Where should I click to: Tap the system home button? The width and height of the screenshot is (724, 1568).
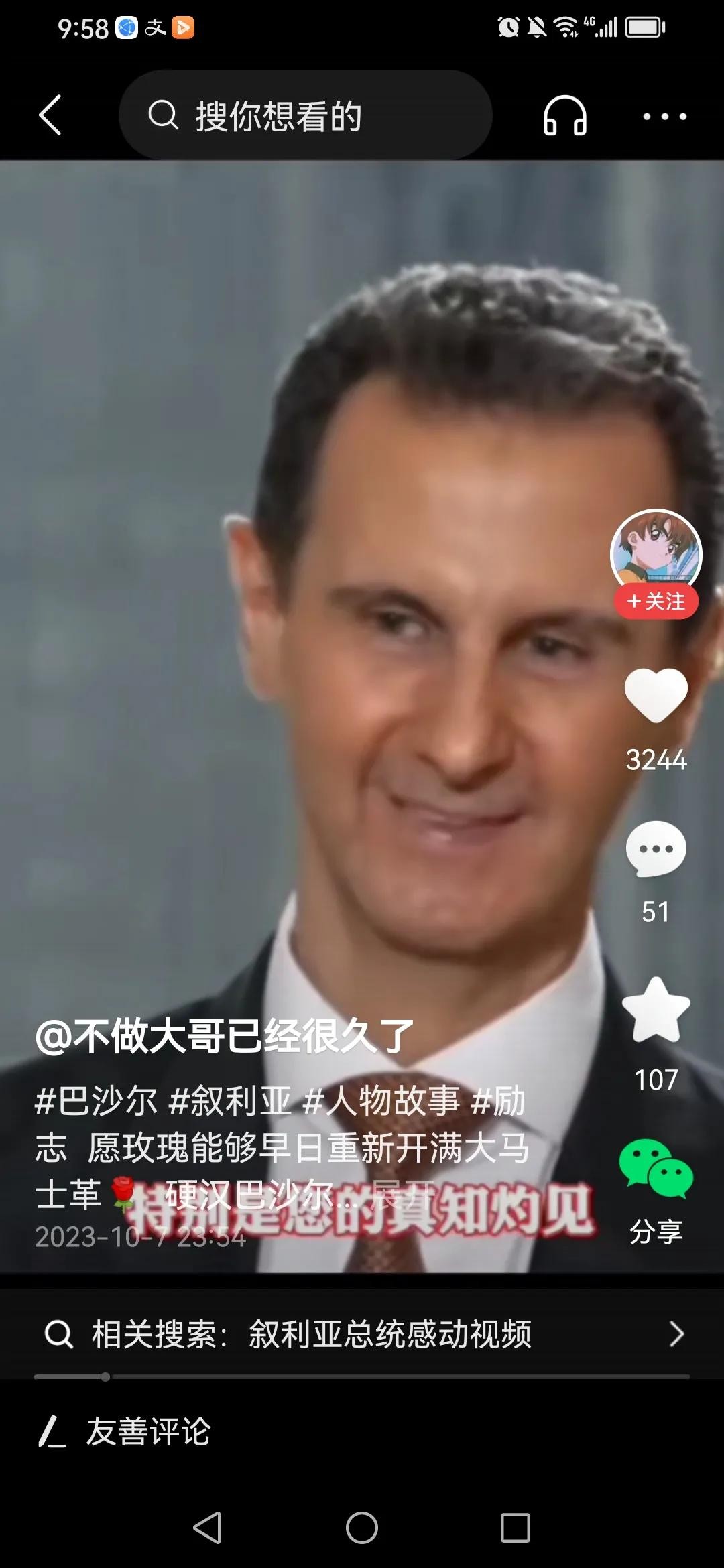click(362, 1528)
